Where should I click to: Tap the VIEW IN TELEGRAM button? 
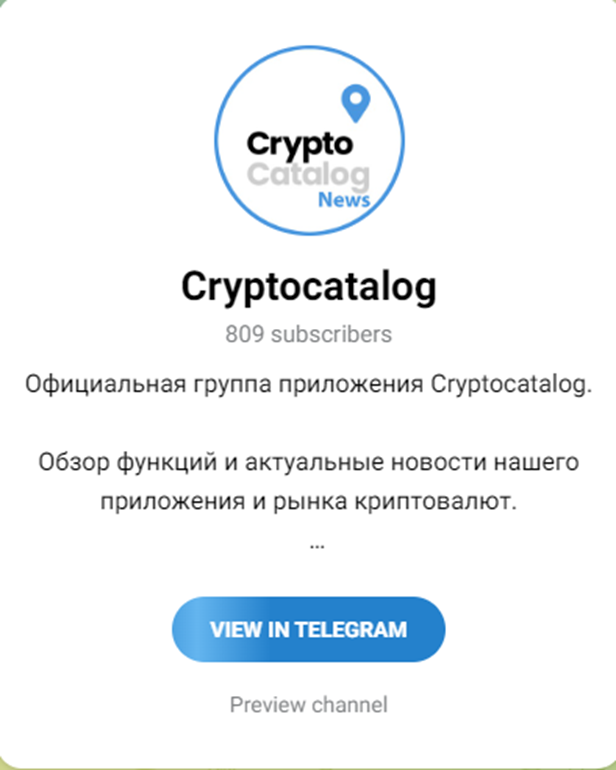coord(308,630)
